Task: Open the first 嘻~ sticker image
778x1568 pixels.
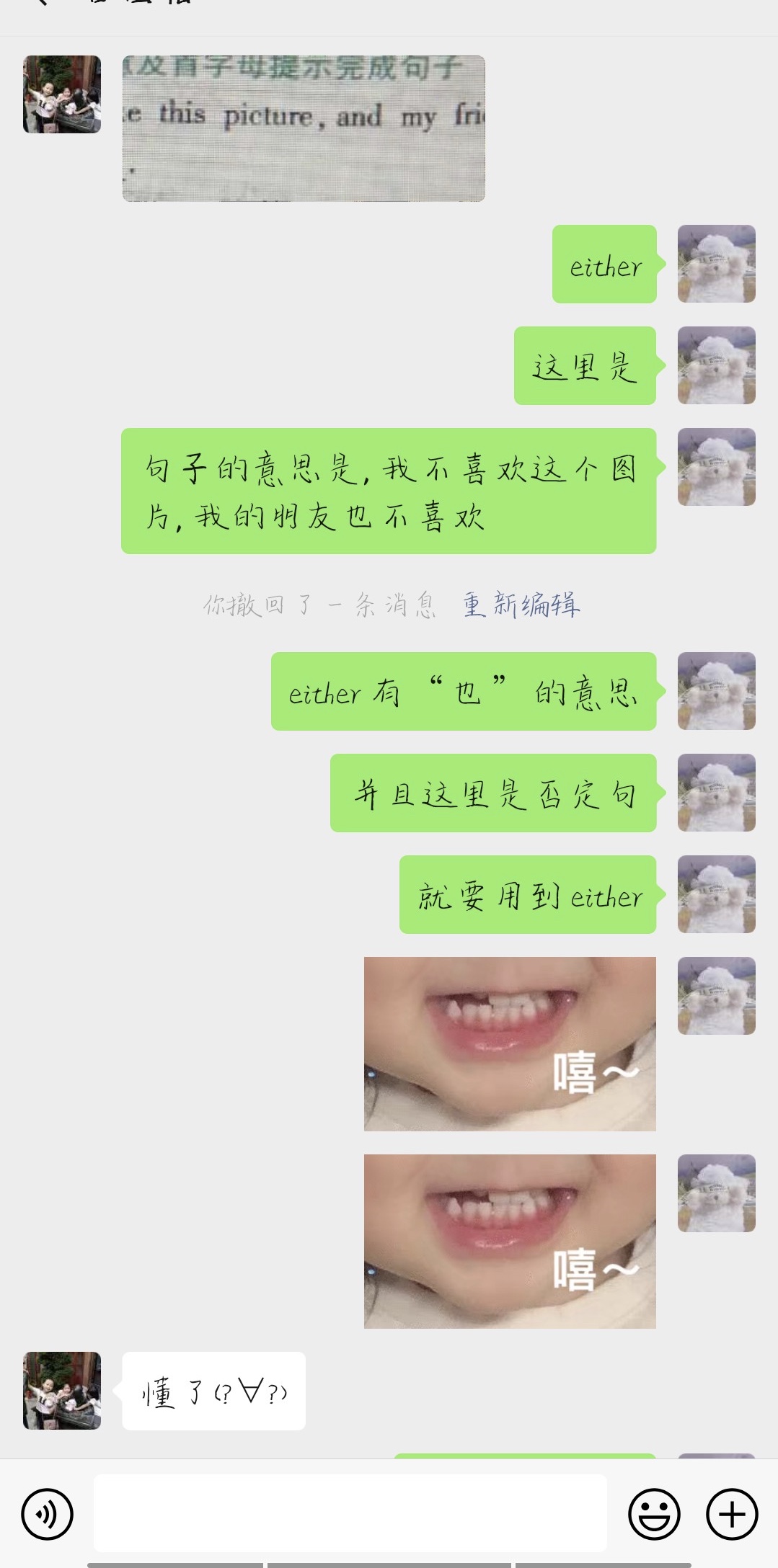Action: point(510,1043)
